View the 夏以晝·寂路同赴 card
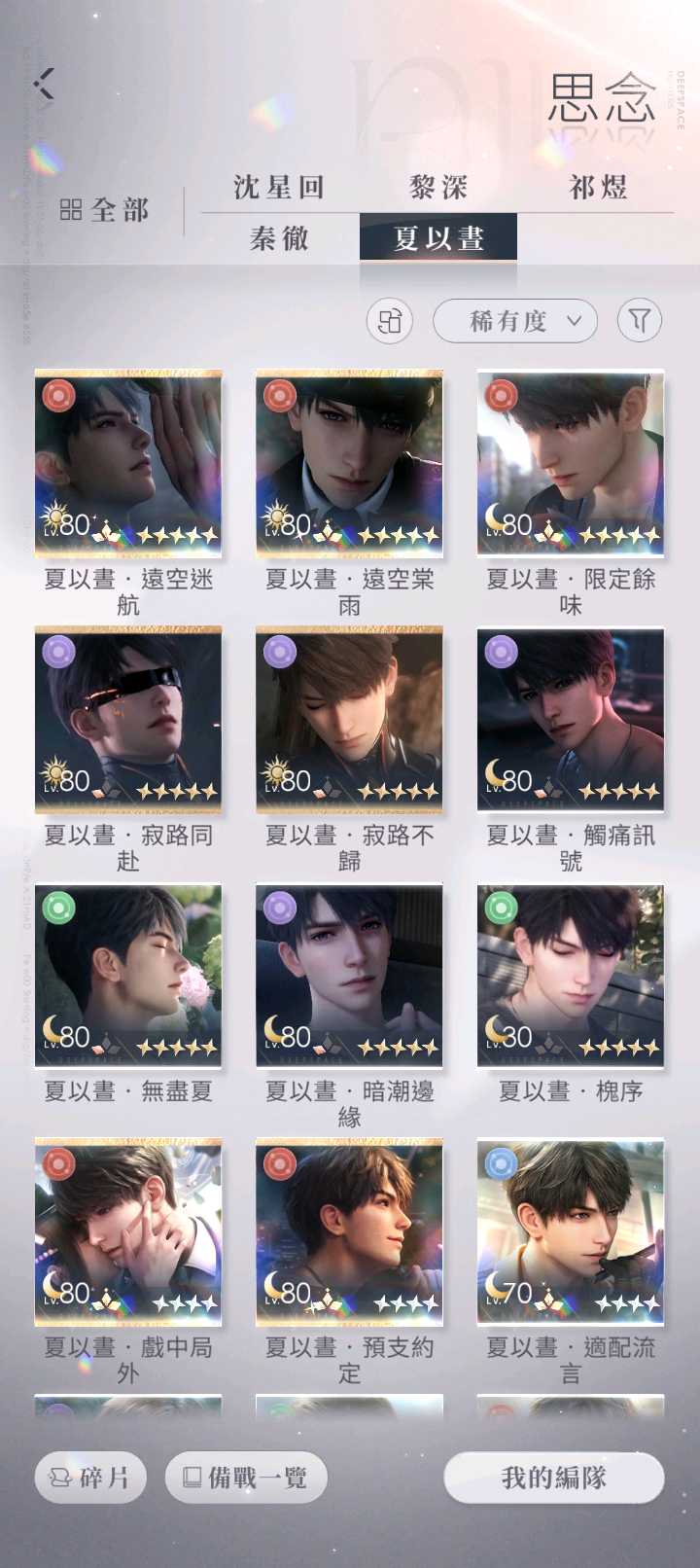The image size is (700, 1568). pos(128,720)
